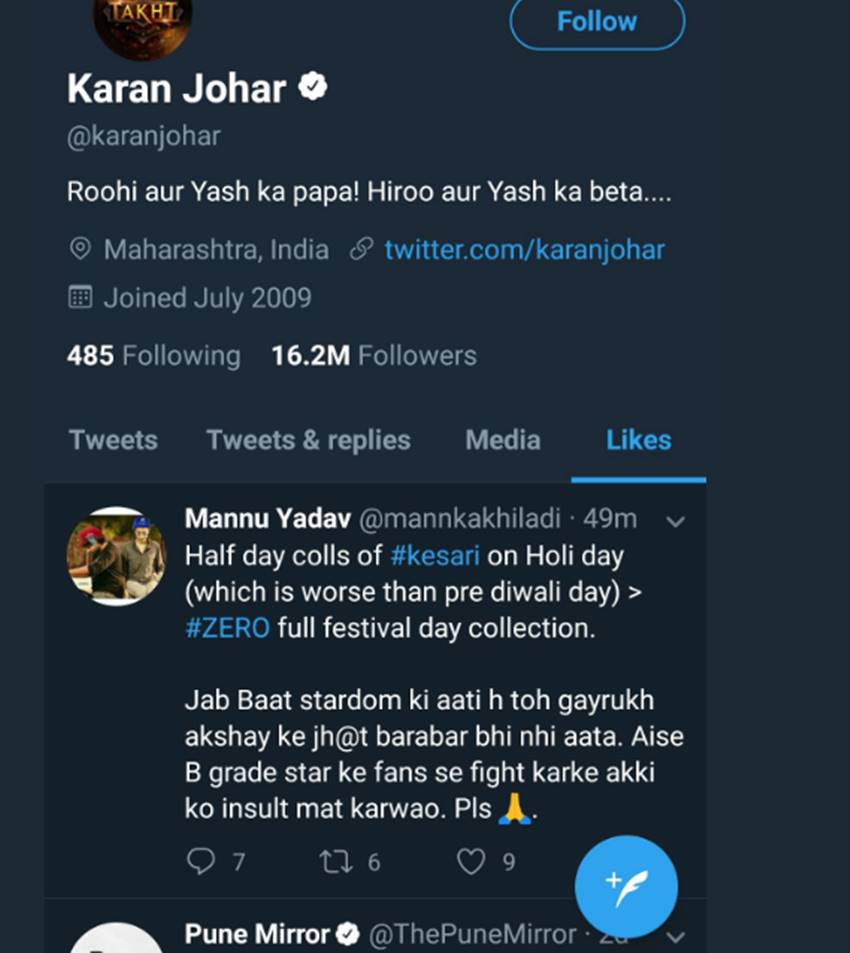Open the #ZERO hashtag
The height and width of the screenshot is (953, 850).
(x=228, y=628)
